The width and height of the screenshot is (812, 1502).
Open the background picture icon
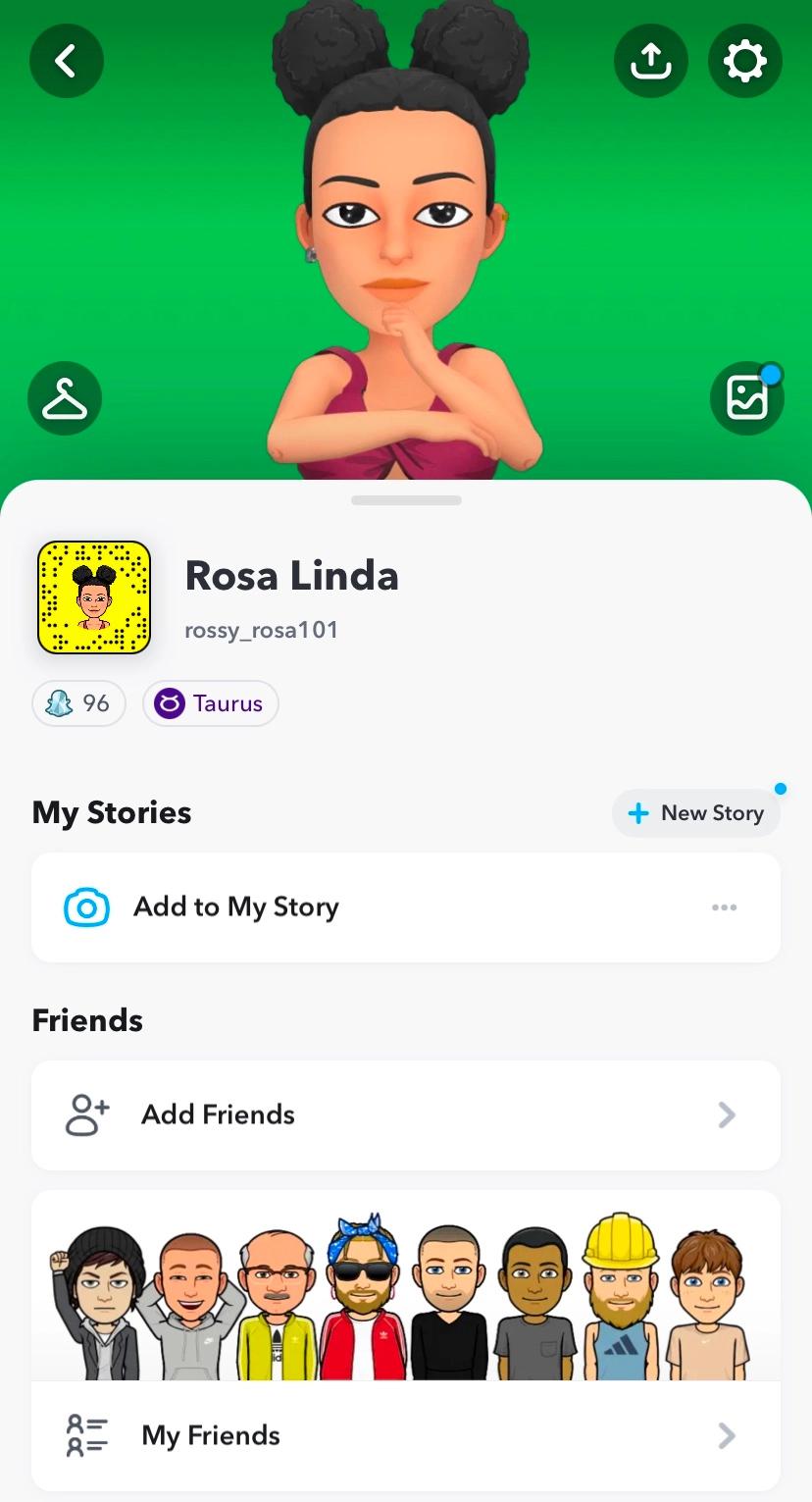[746, 398]
